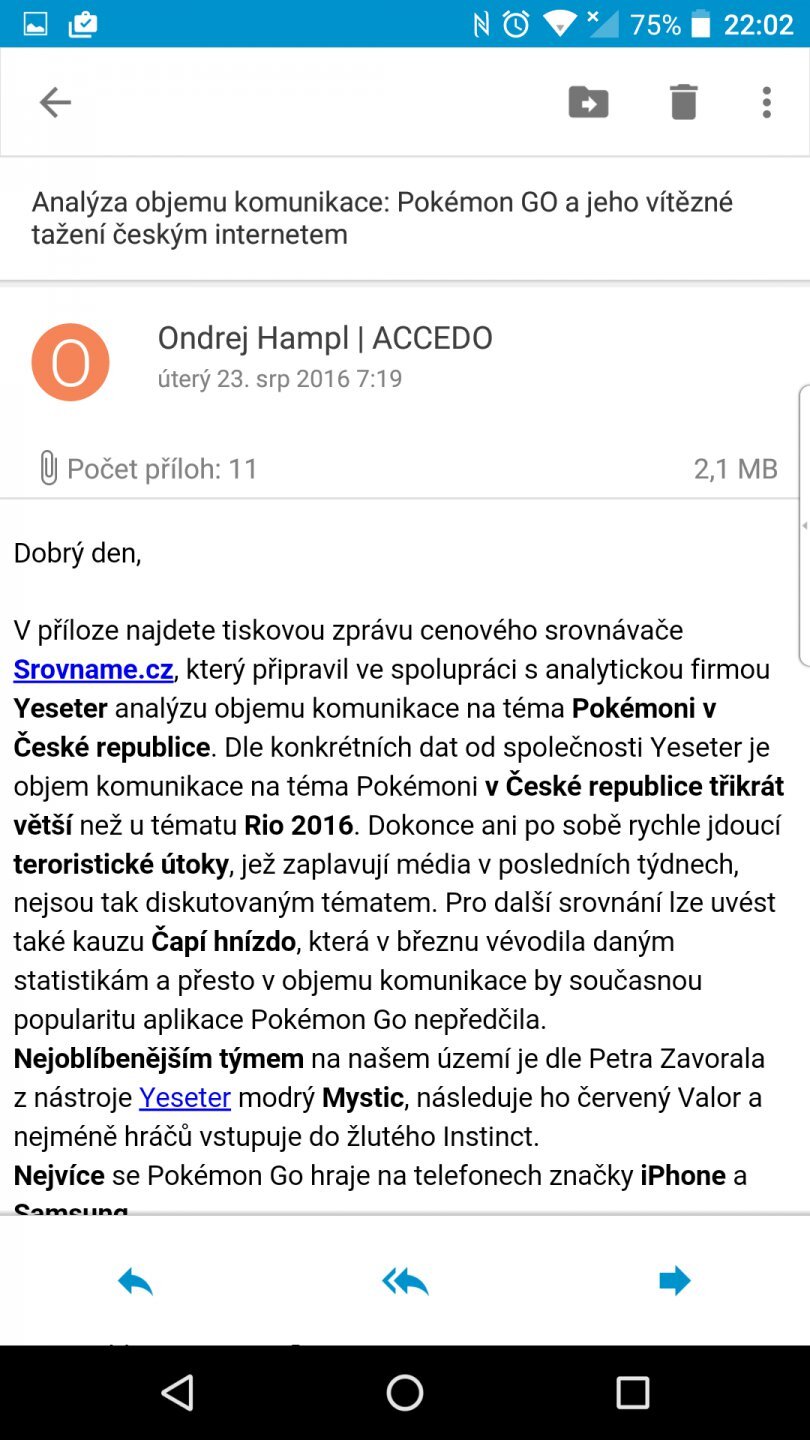
Task: Tap the system home button
Action: click(405, 1392)
